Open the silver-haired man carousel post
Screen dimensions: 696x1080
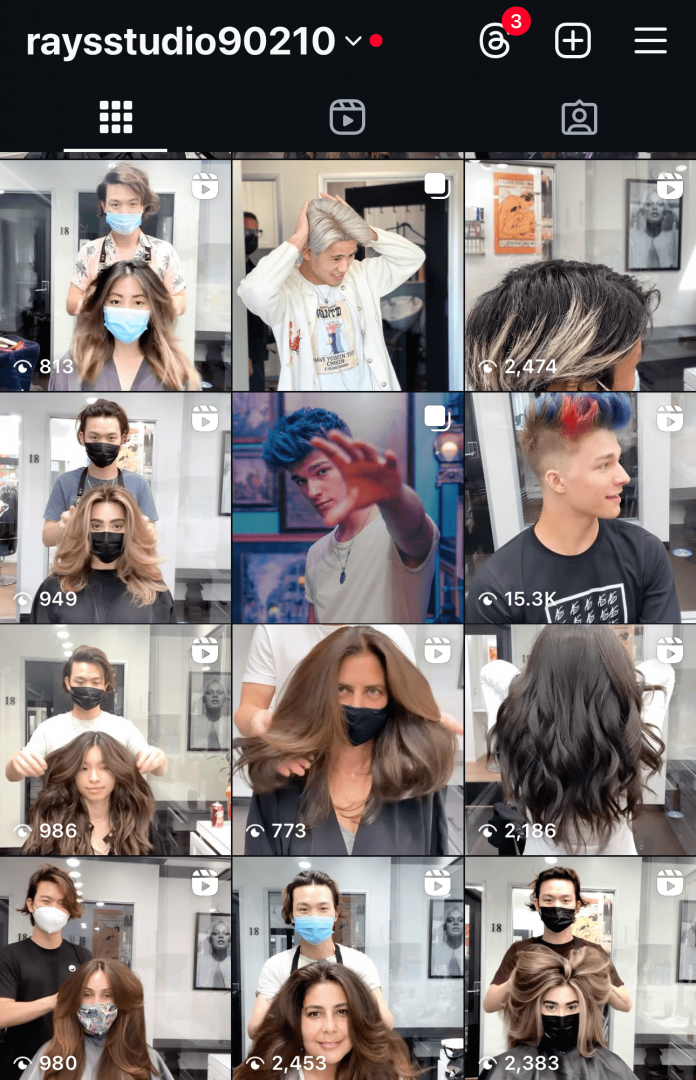tap(347, 275)
